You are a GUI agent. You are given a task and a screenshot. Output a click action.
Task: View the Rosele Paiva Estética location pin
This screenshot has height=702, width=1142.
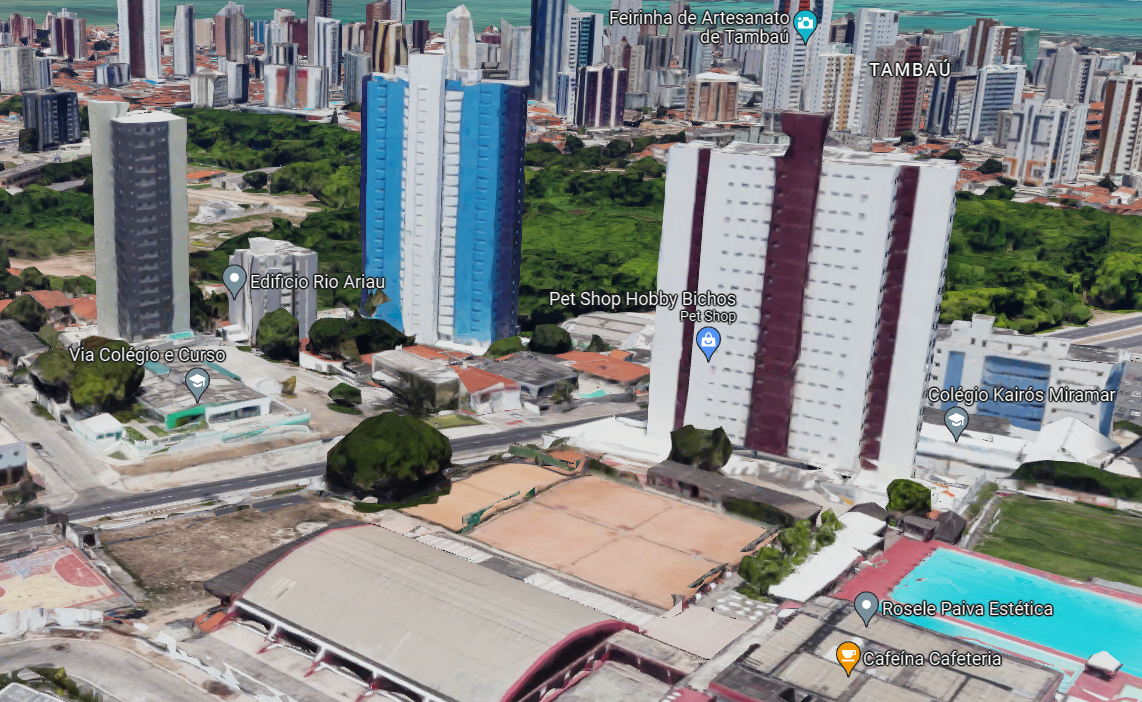pos(866,607)
